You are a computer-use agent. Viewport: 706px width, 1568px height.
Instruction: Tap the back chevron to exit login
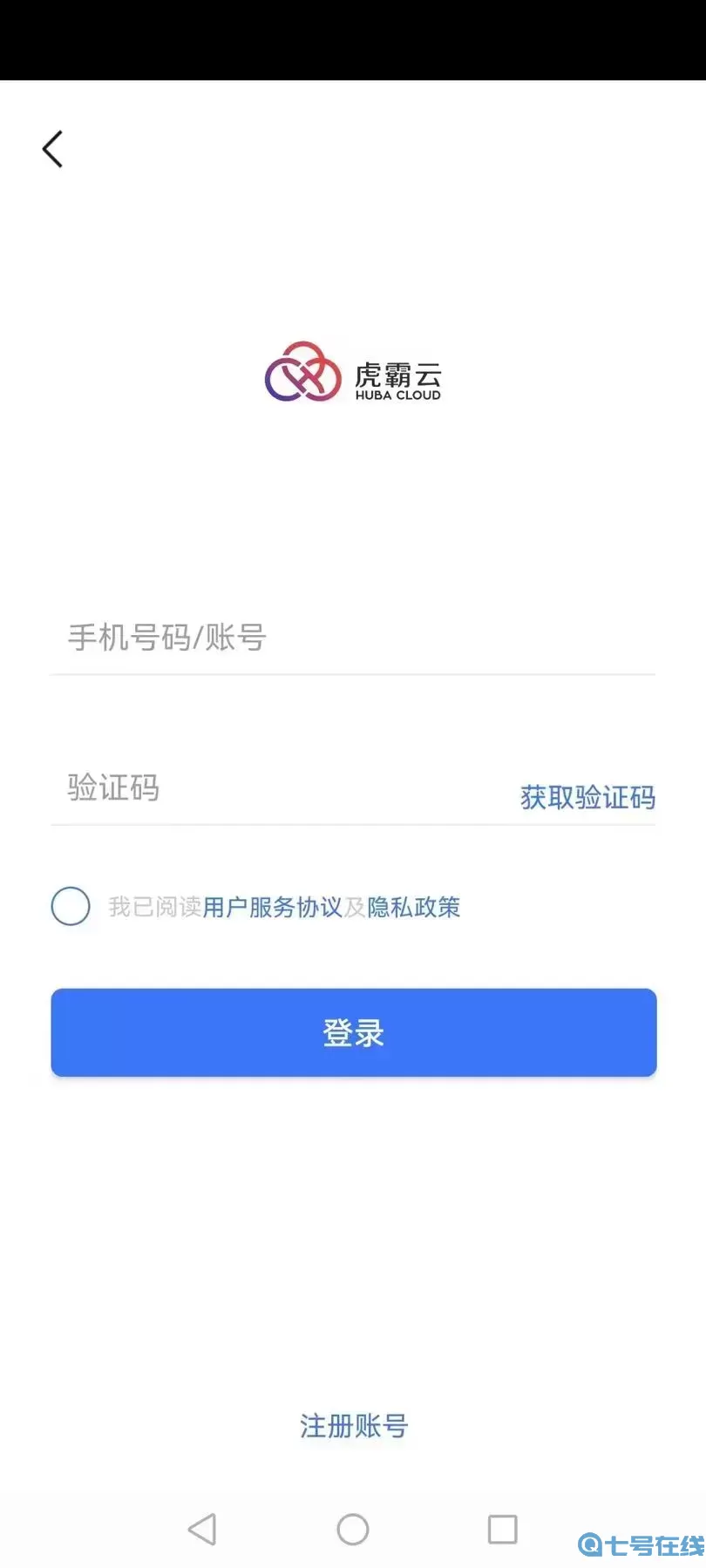(x=52, y=148)
